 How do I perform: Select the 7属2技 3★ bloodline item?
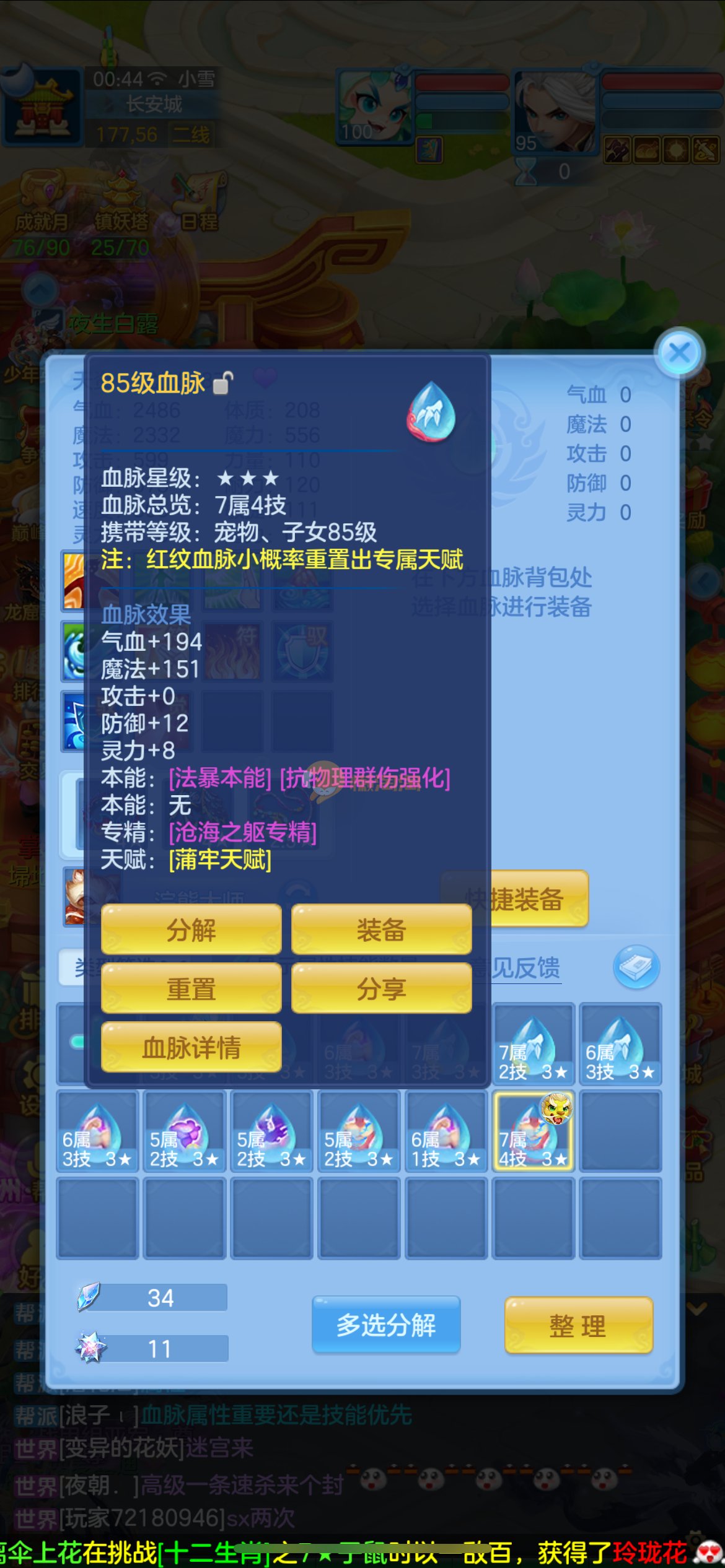click(x=533, y=1045)
